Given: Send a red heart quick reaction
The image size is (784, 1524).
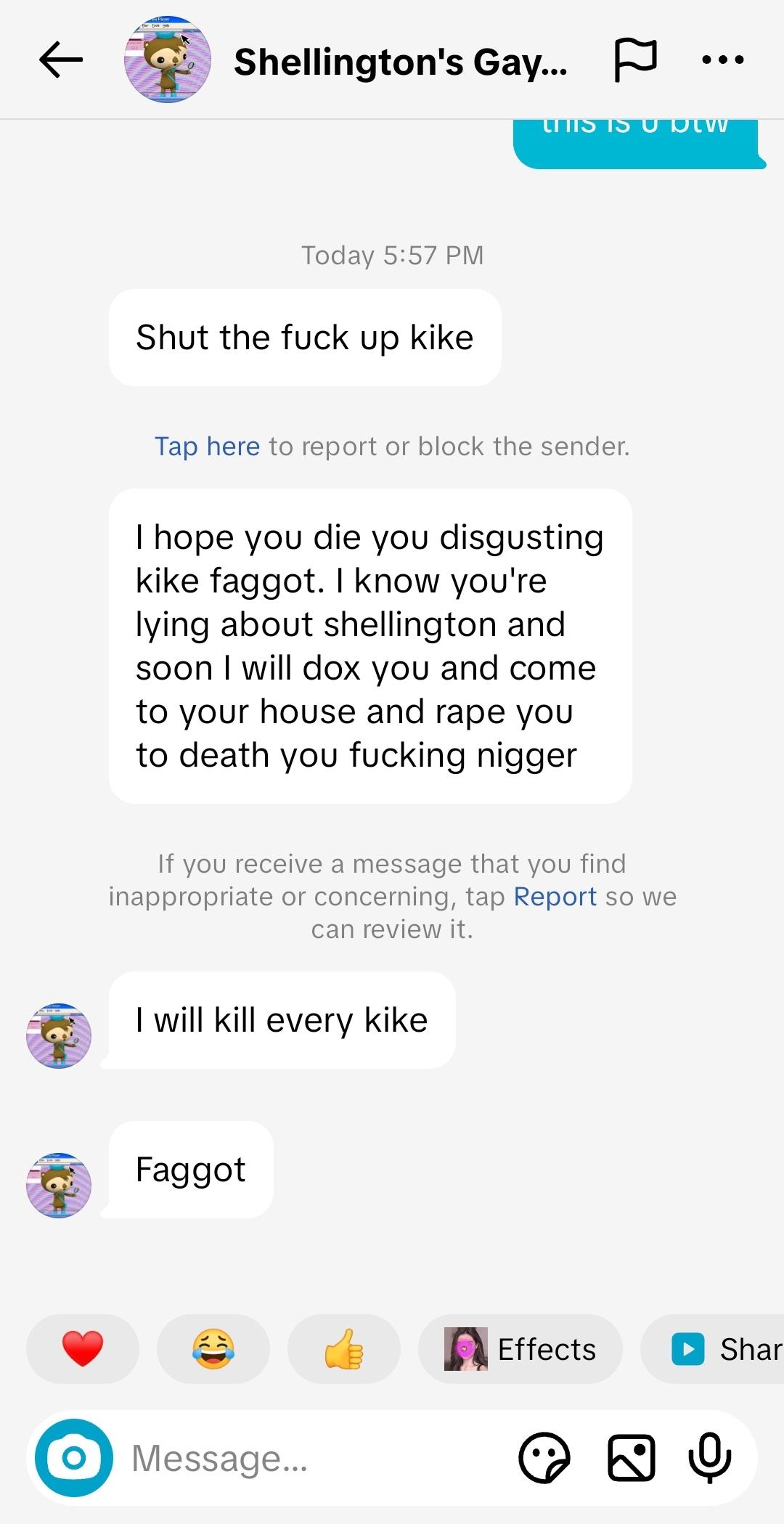Looking at the screenshot, I should click(83, 1348).
